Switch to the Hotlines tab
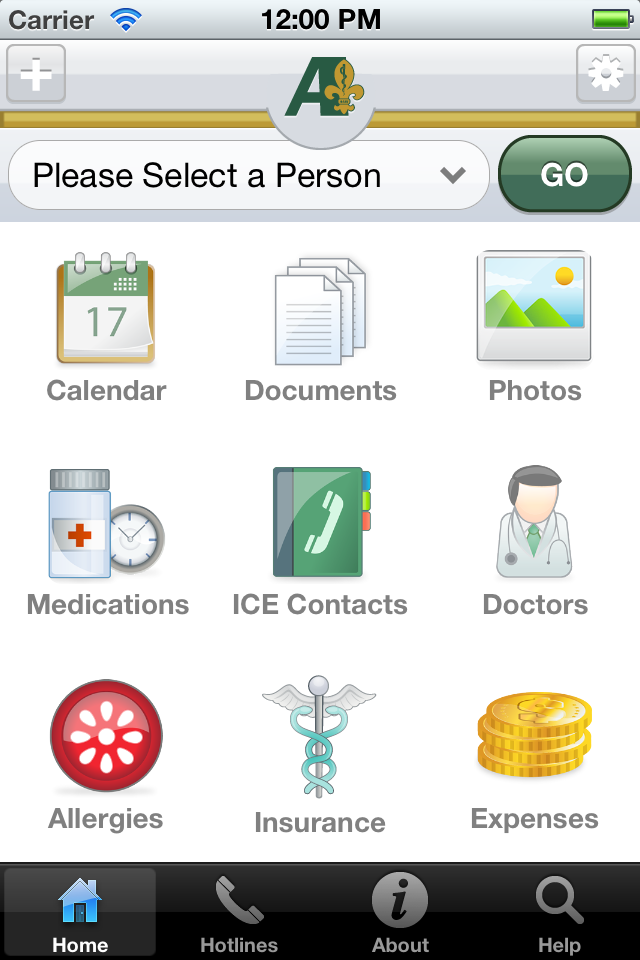The image size is (640, 960). [x=239, y=912]
